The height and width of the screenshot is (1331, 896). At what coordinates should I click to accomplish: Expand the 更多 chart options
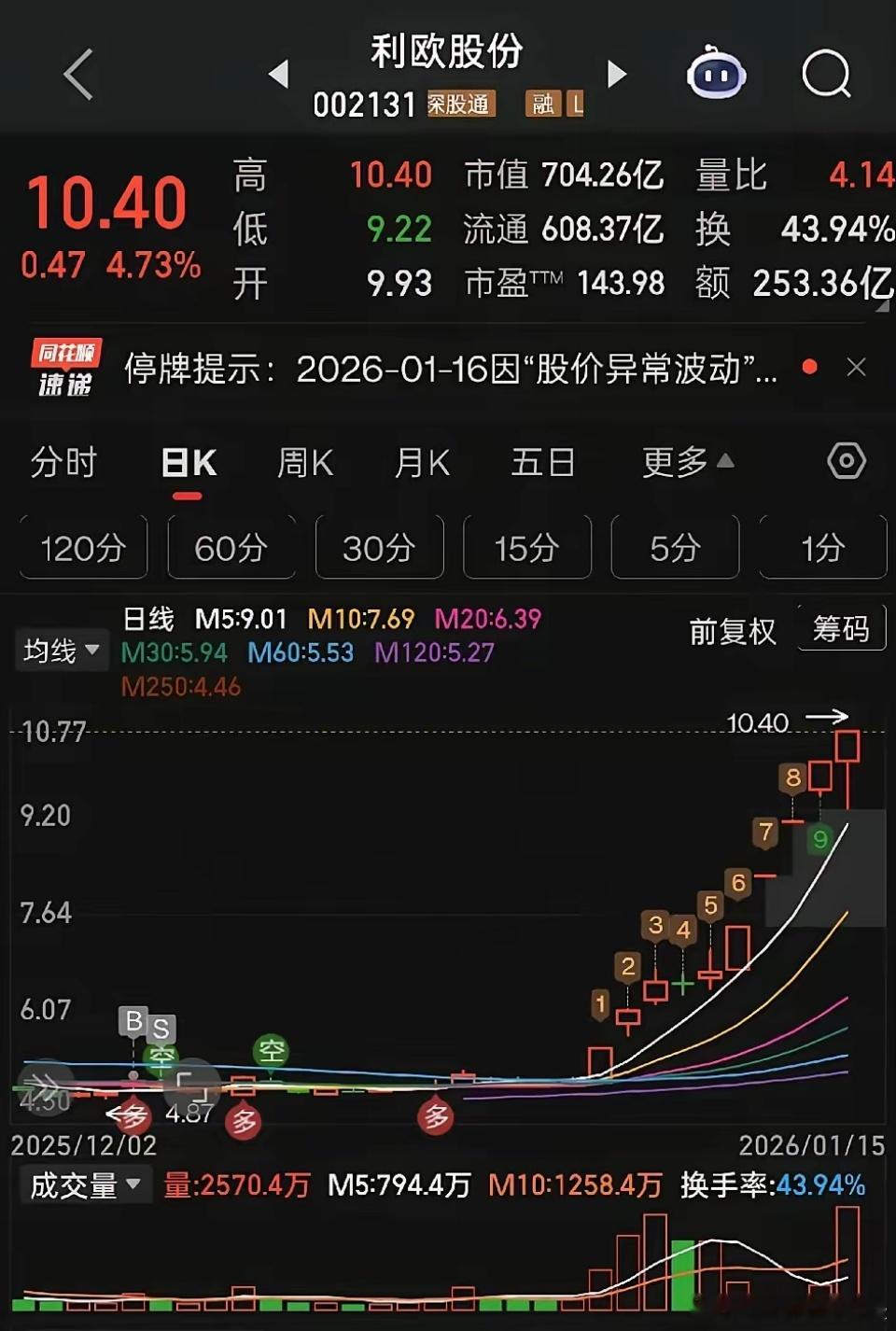[x=688, y=462]
